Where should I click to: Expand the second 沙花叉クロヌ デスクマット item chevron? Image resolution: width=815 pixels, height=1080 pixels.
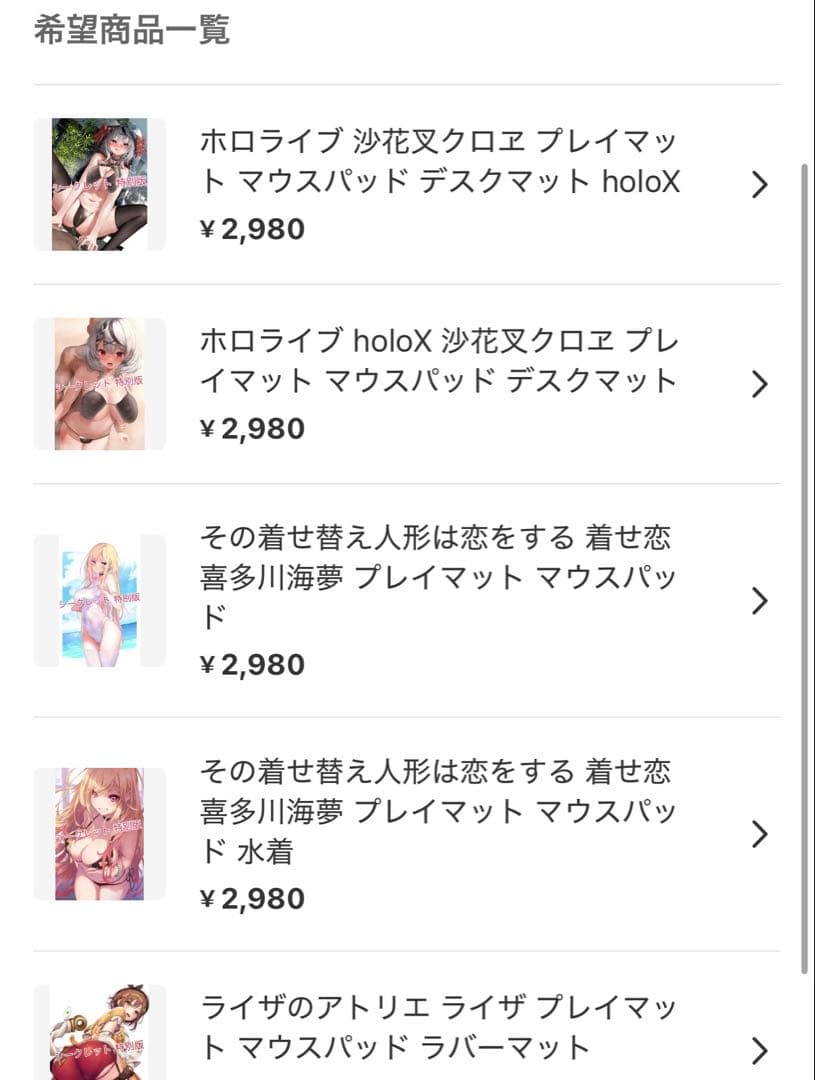pos(760,383)
